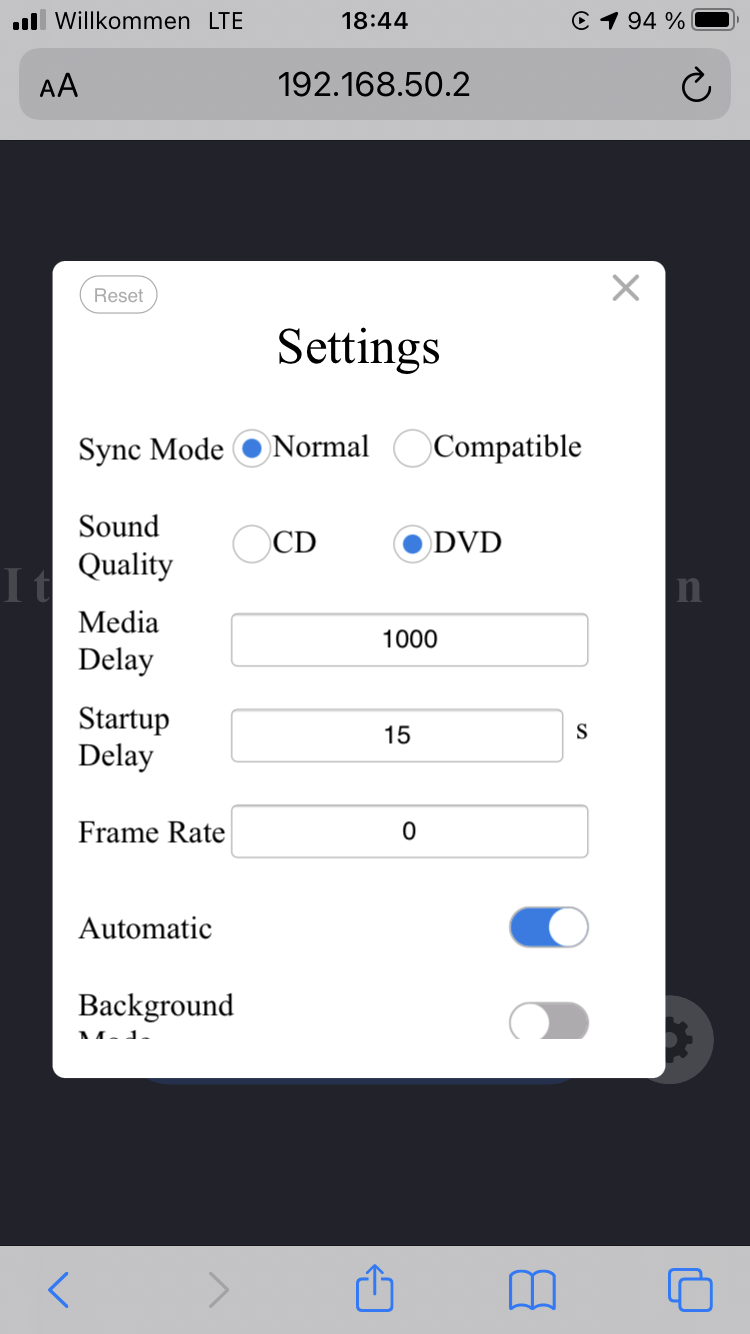This screenshot has width=750, height=1334.
Task: Open Safari bookmarks
Action: click(532, 1290)
